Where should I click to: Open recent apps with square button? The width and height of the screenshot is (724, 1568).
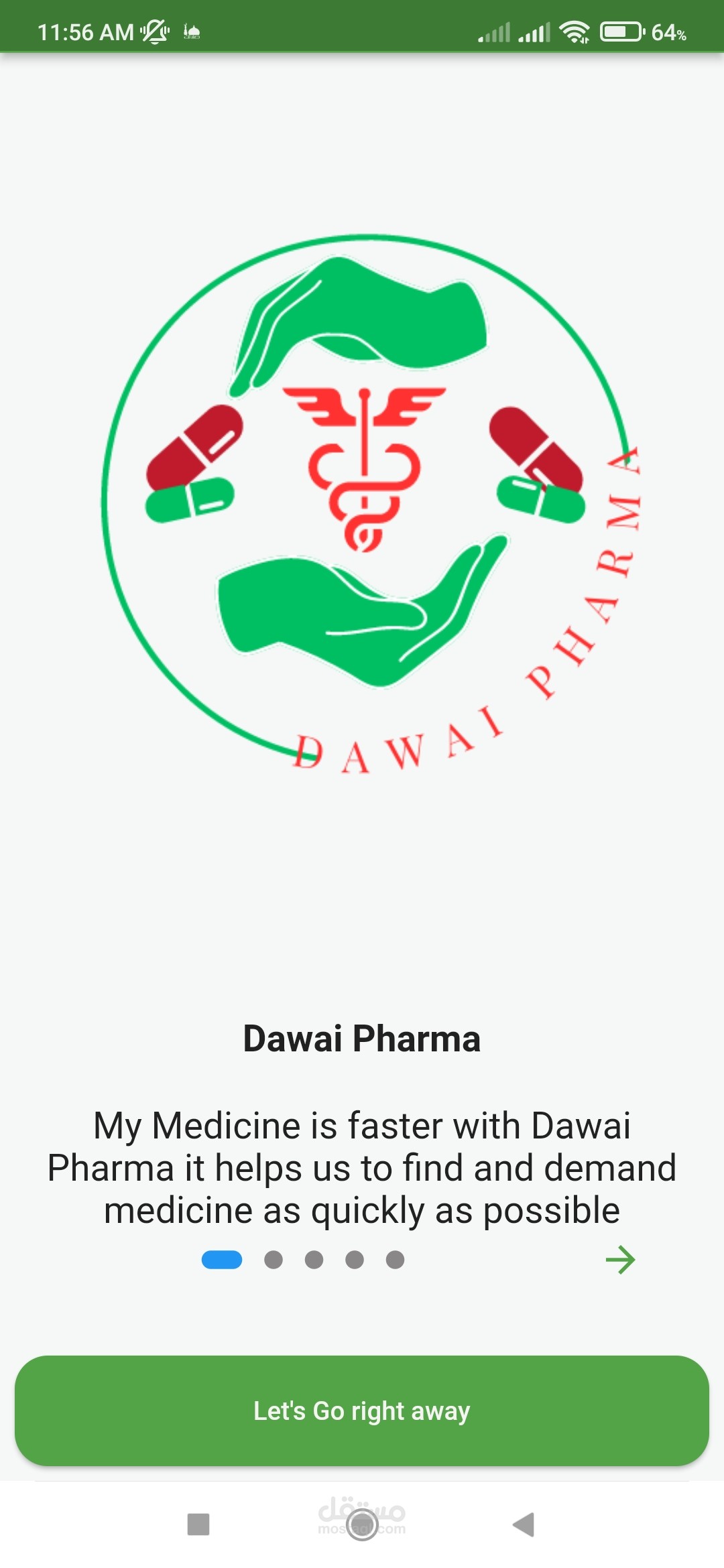tap(198, 1524)
